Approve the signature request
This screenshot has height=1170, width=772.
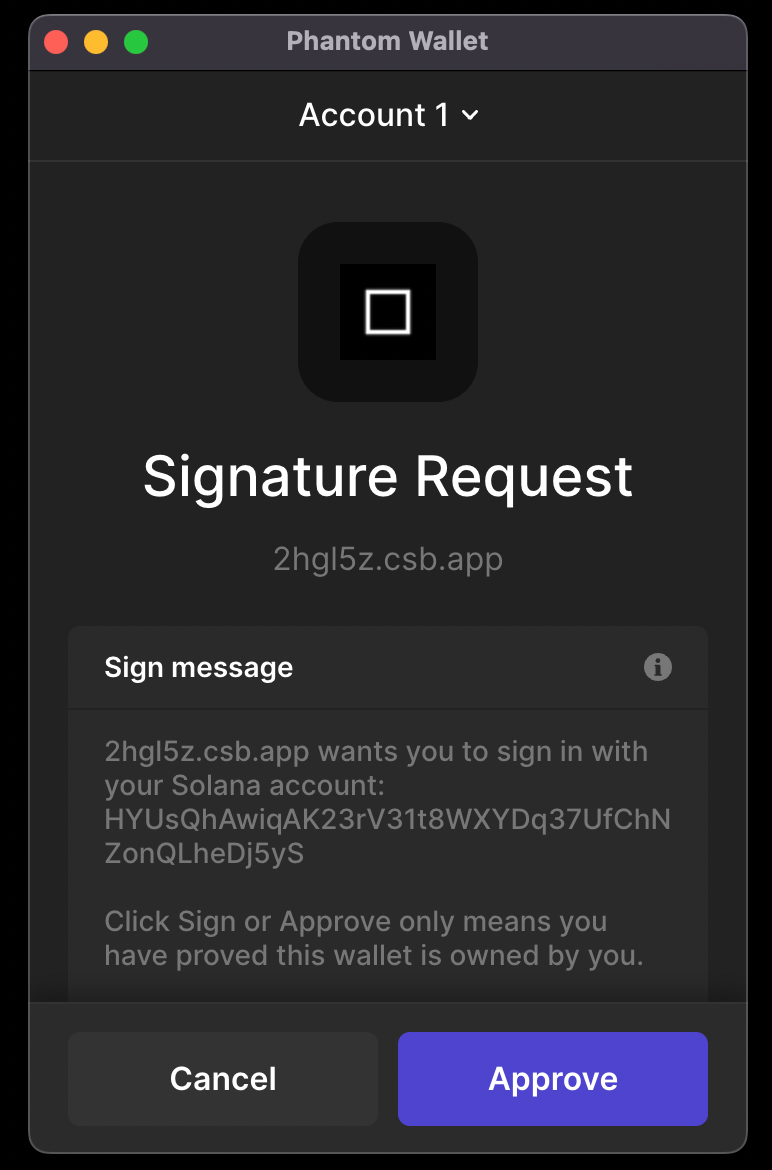[x=552, y=1079]
